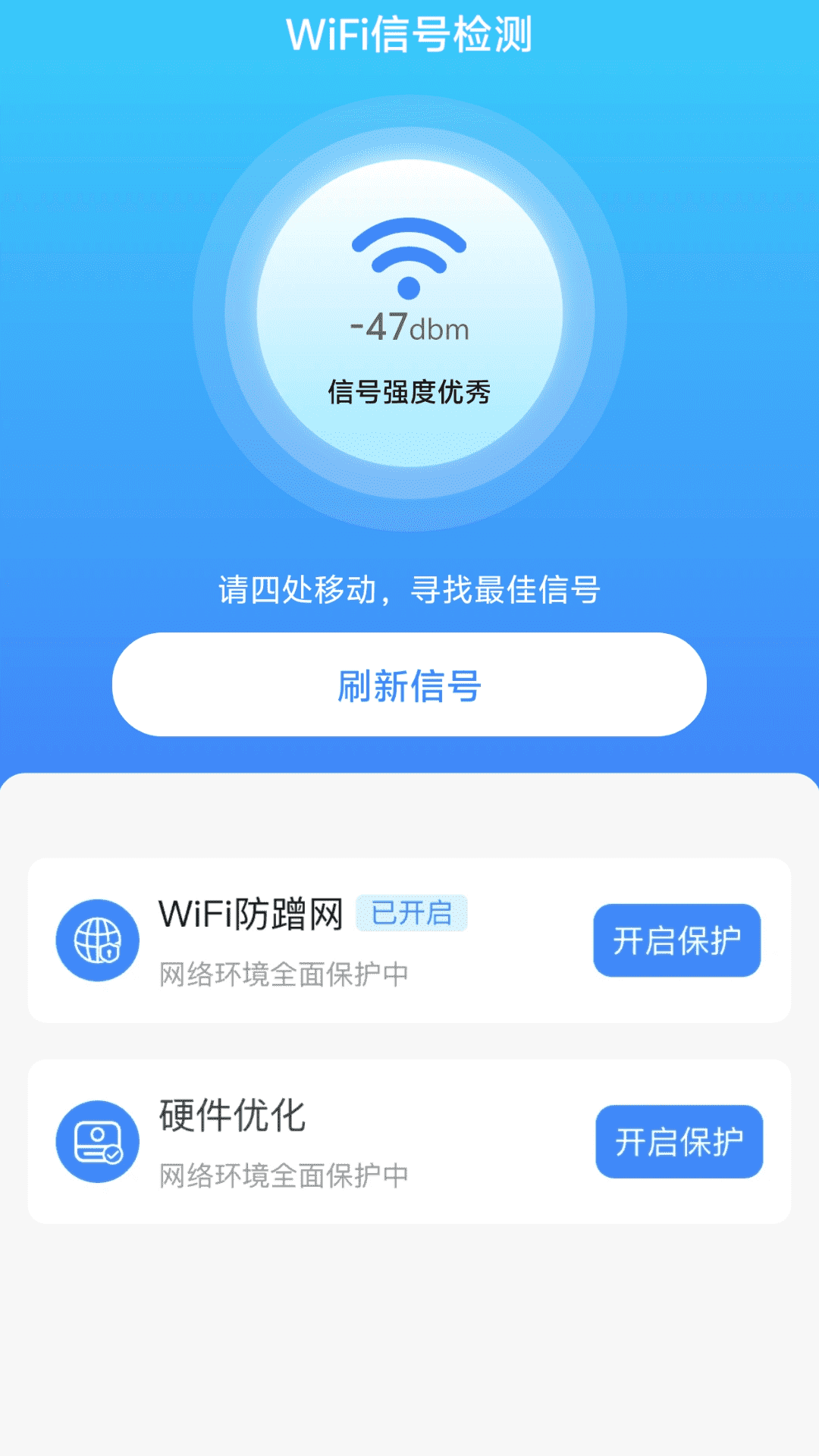The height and width of the screenshot is (1456, 819).
Task: Enable protection for 硬件优化
Action: [679, 1143]
